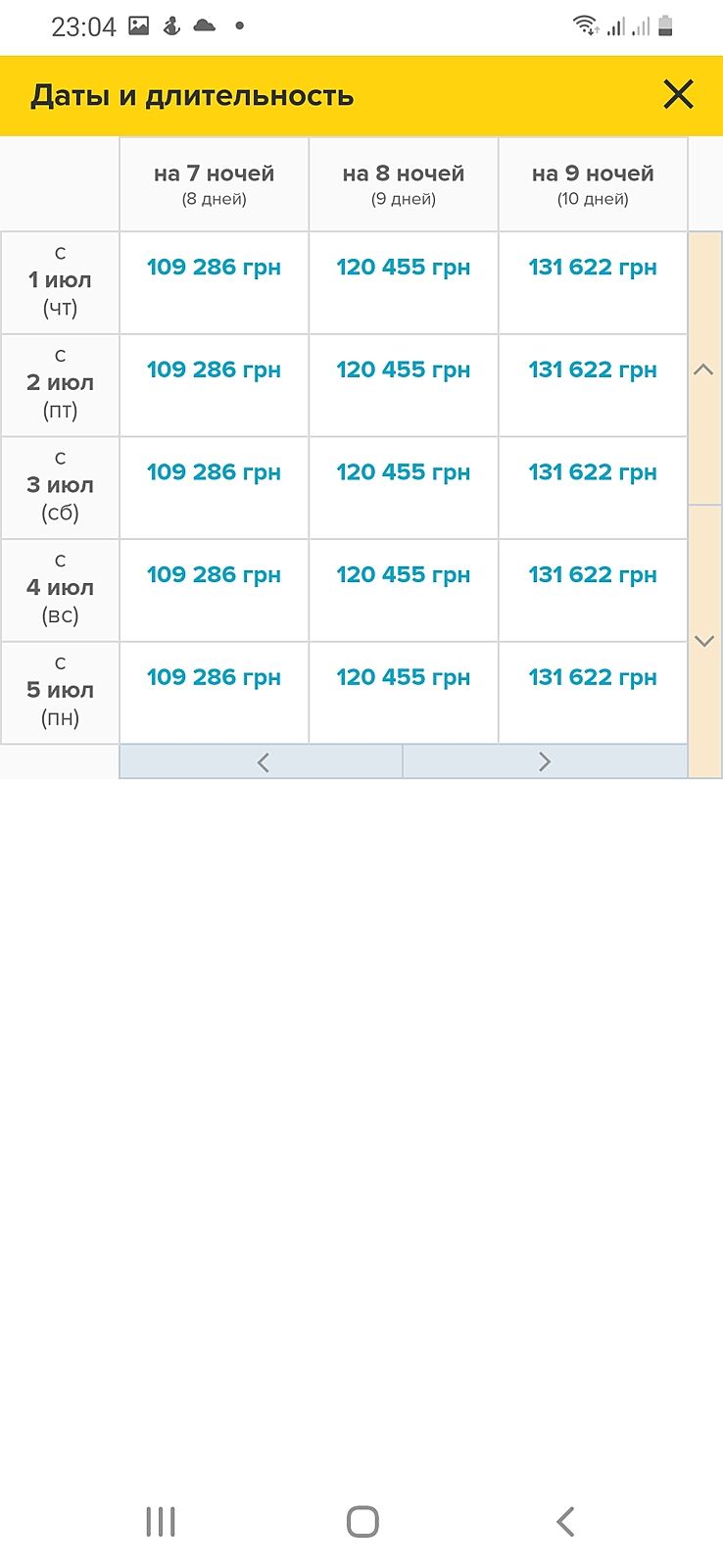The height and width of the screenshot is (1568, 723).
Task: Choose 8 nights starting 4 июл
Action: (404, 575)
